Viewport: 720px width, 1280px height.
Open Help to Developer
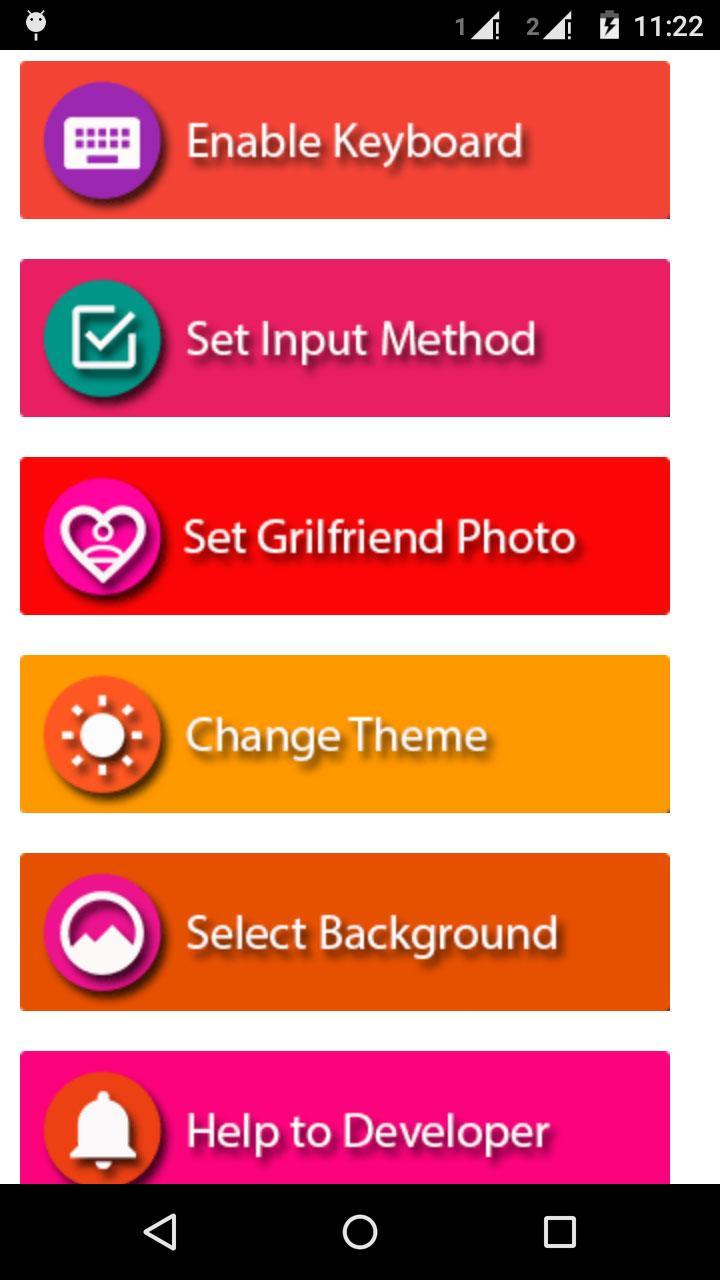(344, 1120)
